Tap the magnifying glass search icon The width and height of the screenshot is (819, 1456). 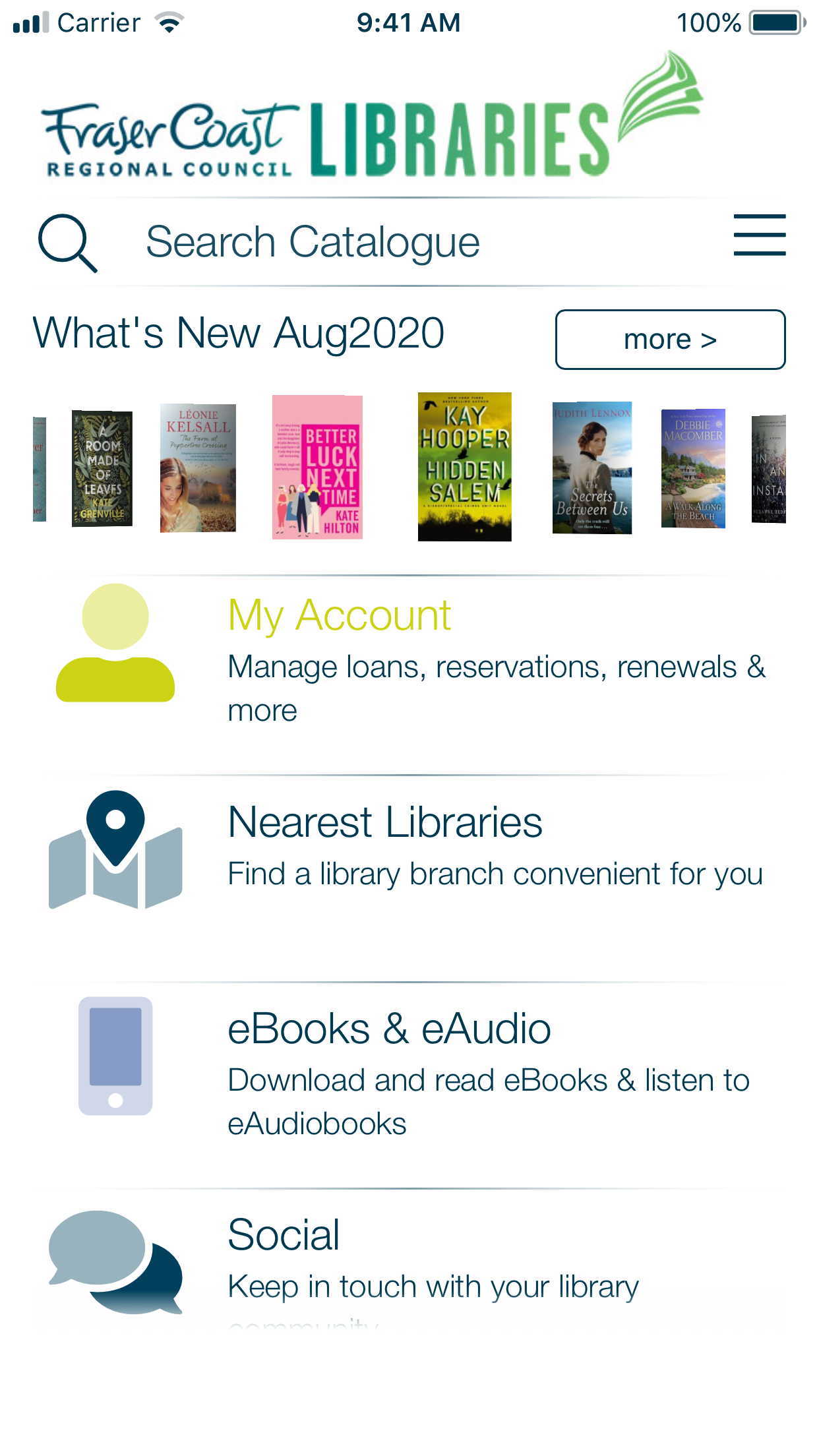[68, 243]
